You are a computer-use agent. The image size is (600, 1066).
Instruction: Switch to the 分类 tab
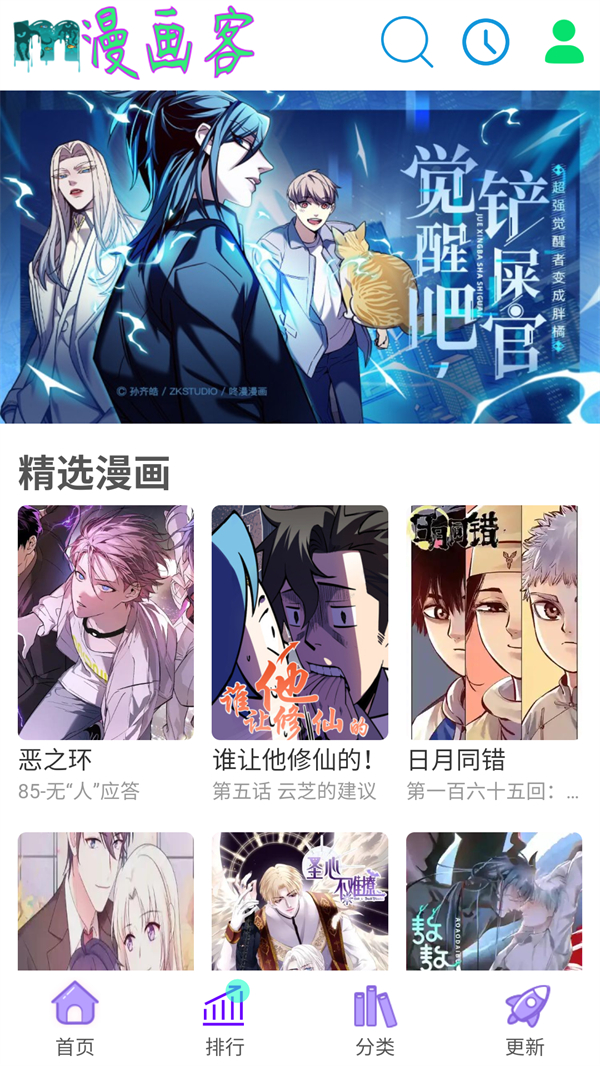click(375, 1020)
